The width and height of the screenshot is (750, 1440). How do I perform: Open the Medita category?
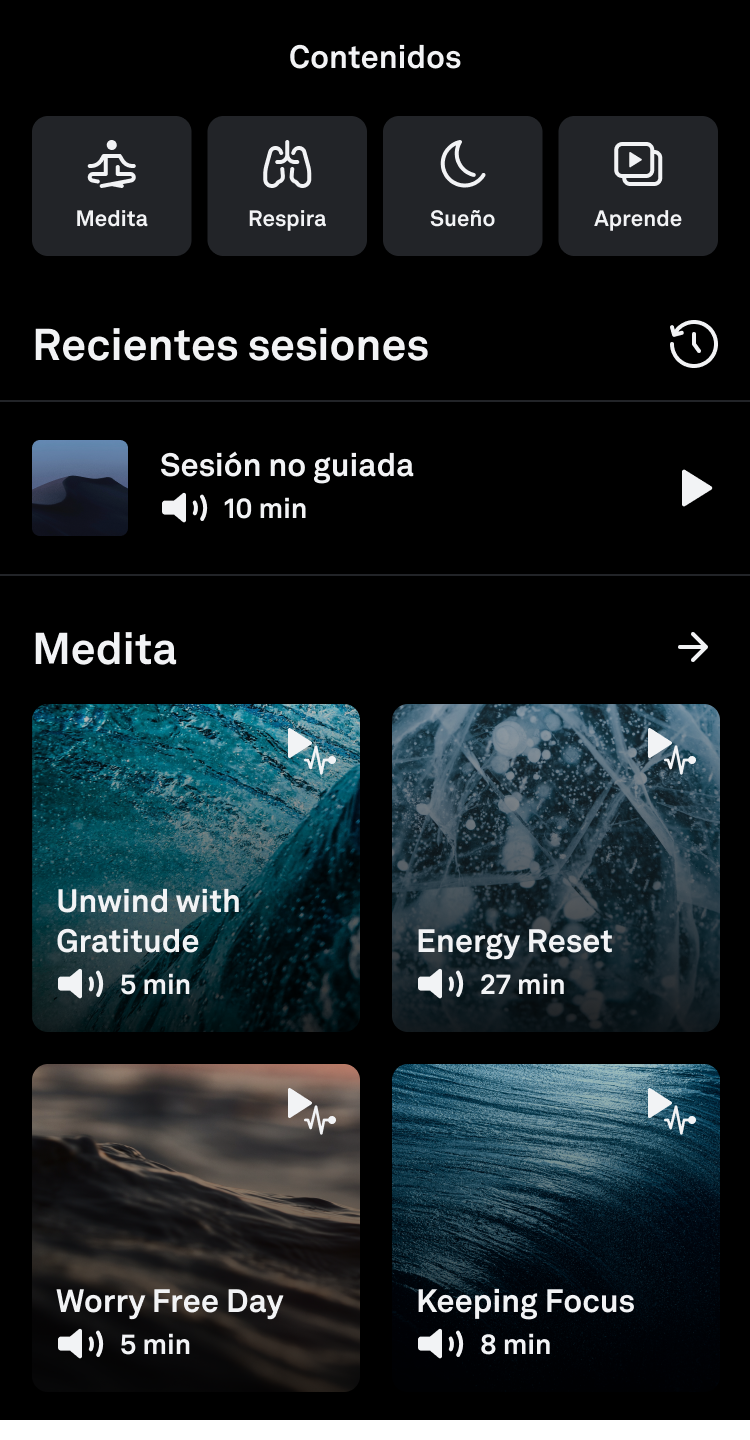pos(112,186)
